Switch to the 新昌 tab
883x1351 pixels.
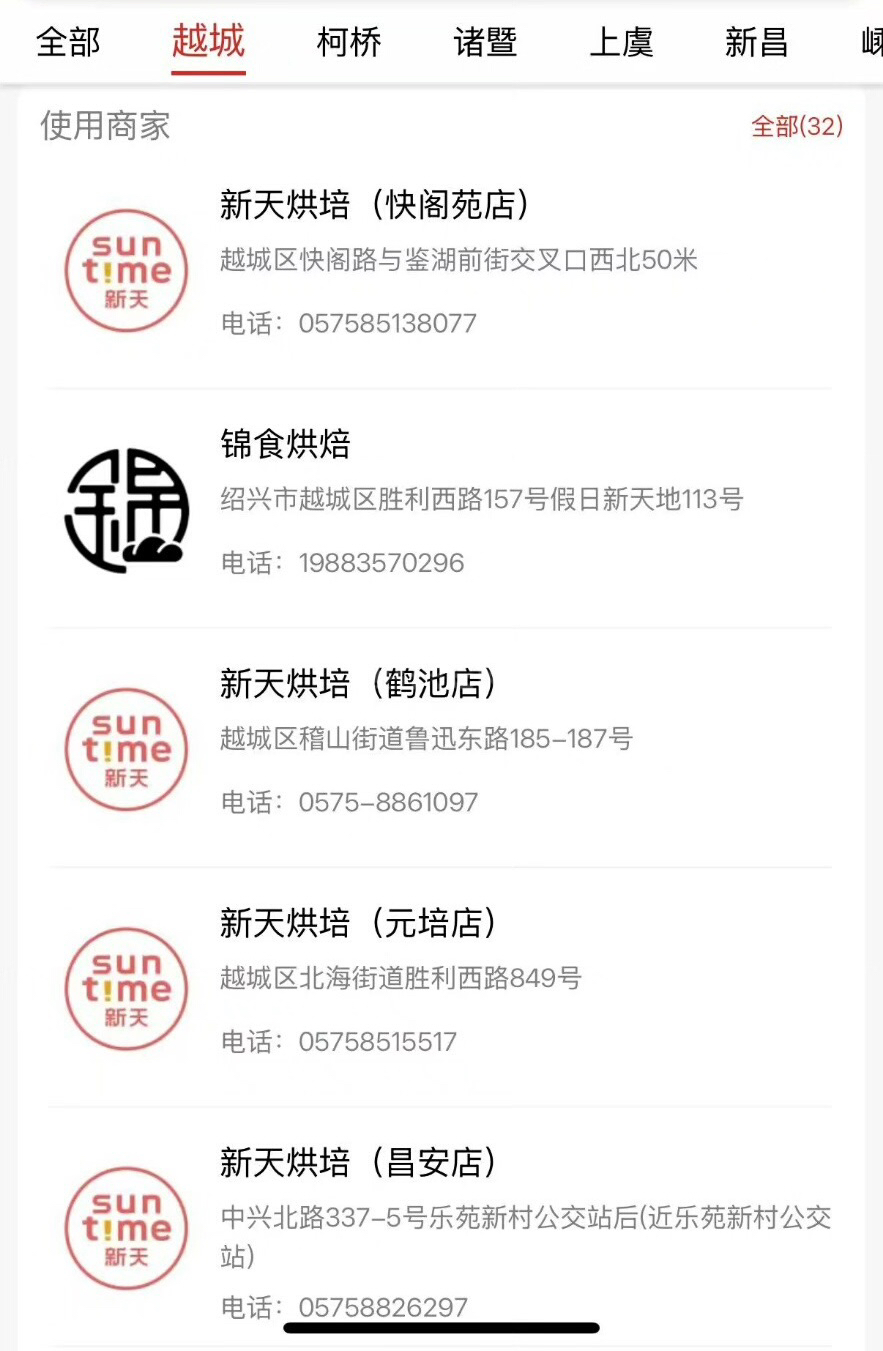tap(756, 43)
